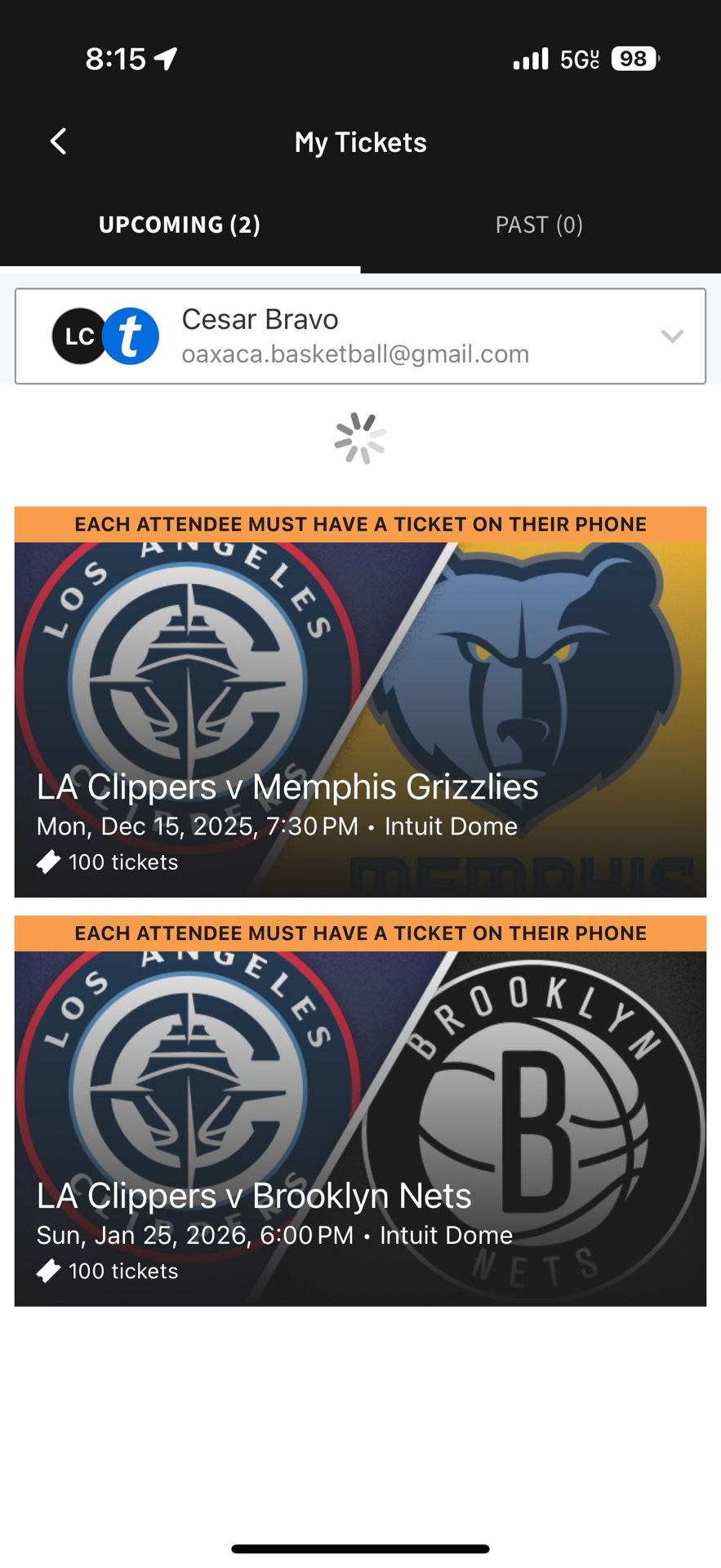Image resolution: width=721 pixels, height=1568 pixels.
Task: Select the UPCOMING (2) tab
Action: pyautogui.click(x=179, y=224)
